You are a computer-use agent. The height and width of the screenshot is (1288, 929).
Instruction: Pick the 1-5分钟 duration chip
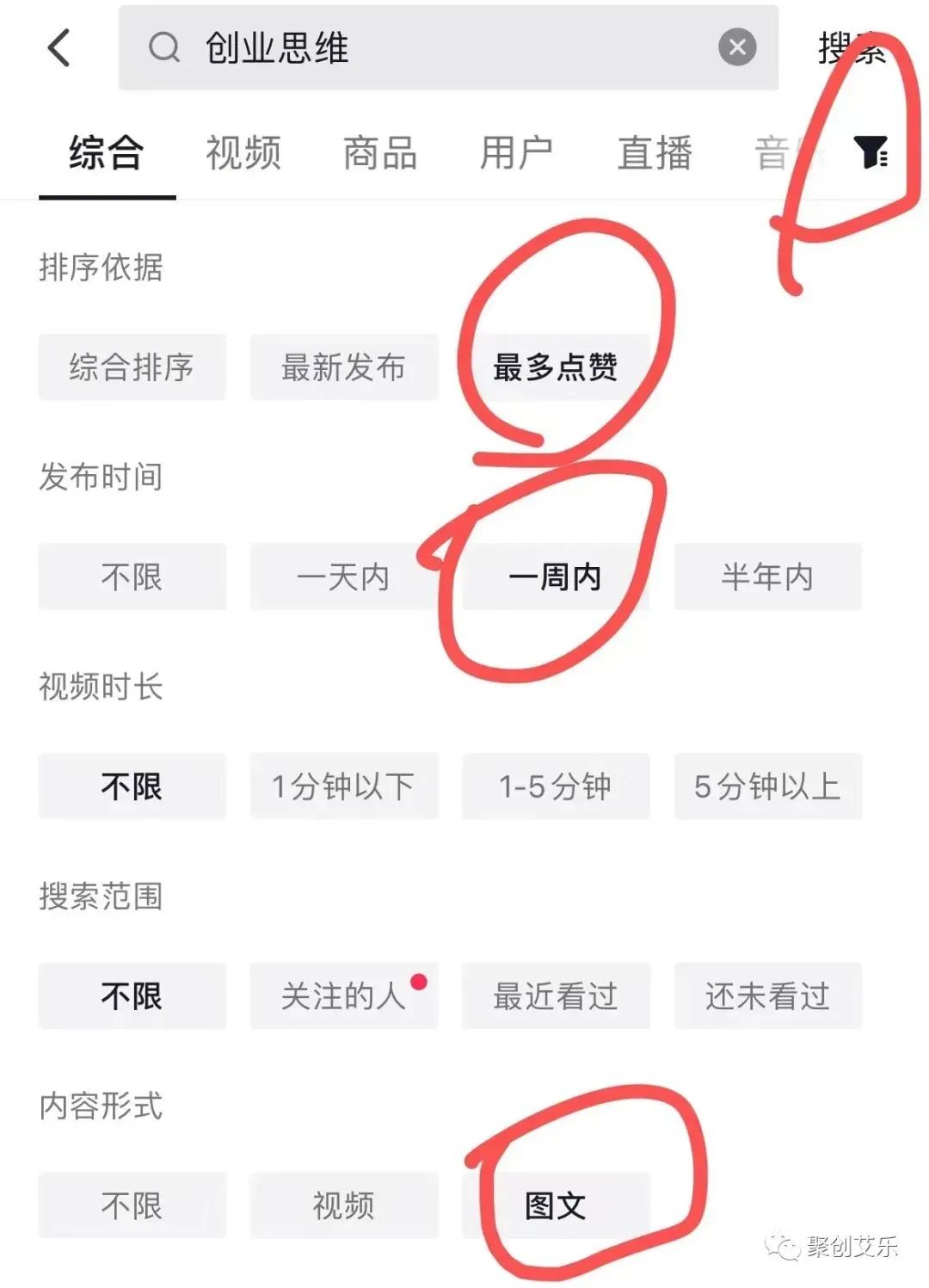[x=556, y=786]
